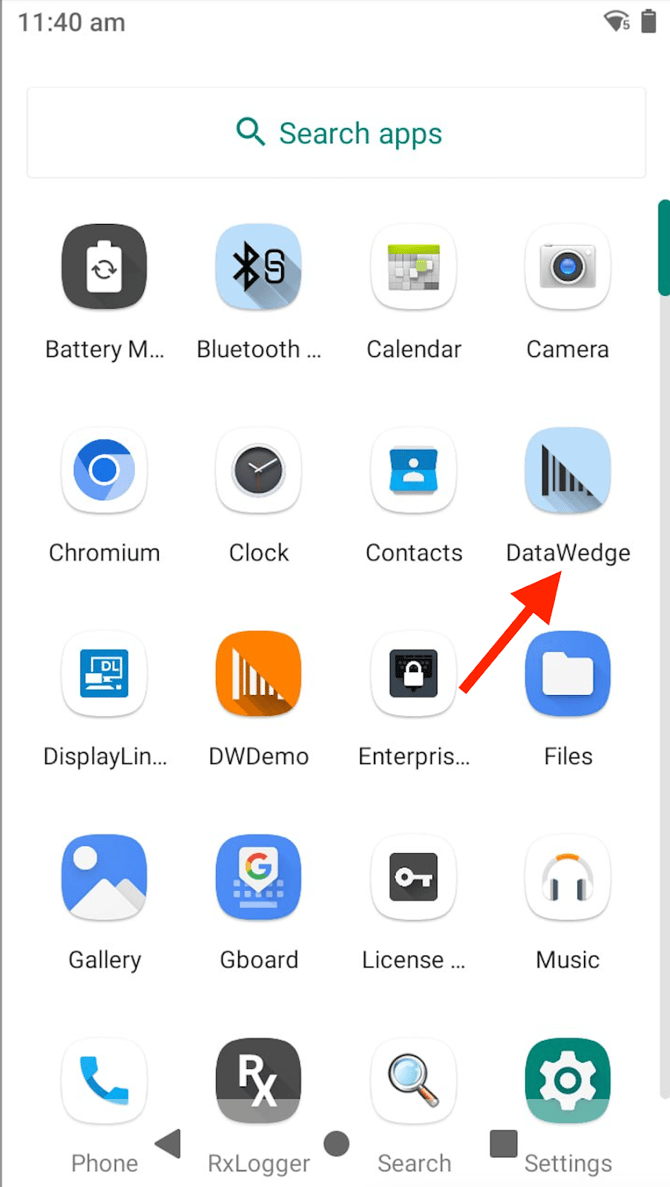Launch the Enterprise keyboard app
Image resolution: width=670 pixels, height=1187 pixels.
coord(414,674)
